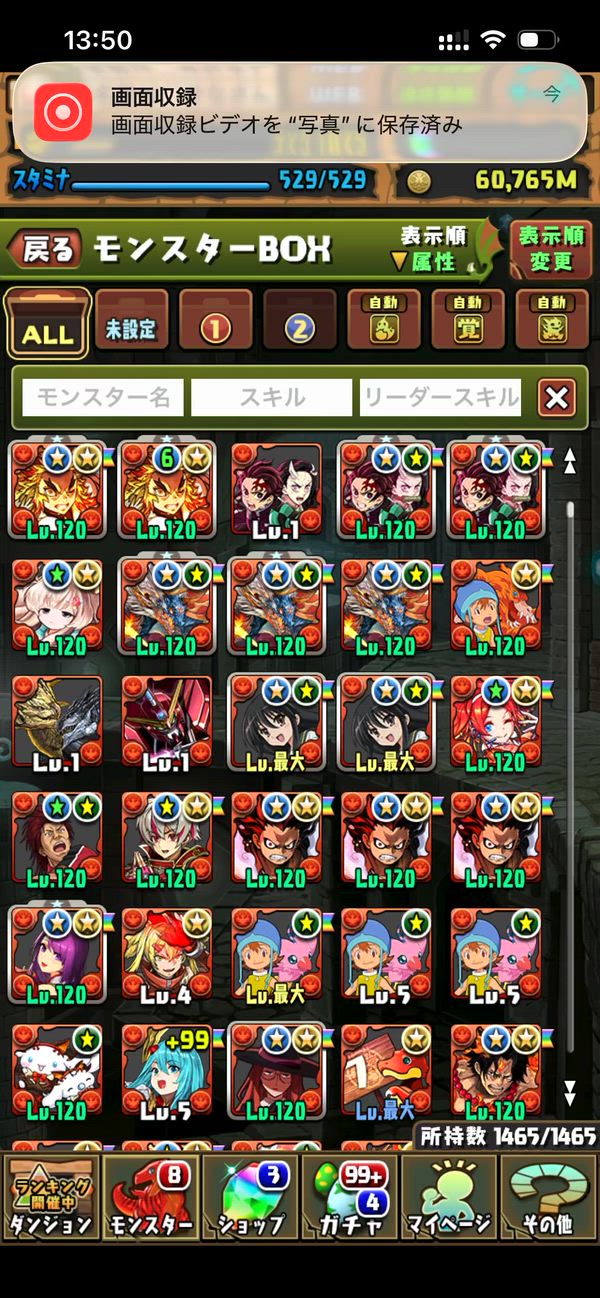The height and width of the screenshot is (1298, 600).
Task: Go back with the 戻る button
Action: pos(46,250)
